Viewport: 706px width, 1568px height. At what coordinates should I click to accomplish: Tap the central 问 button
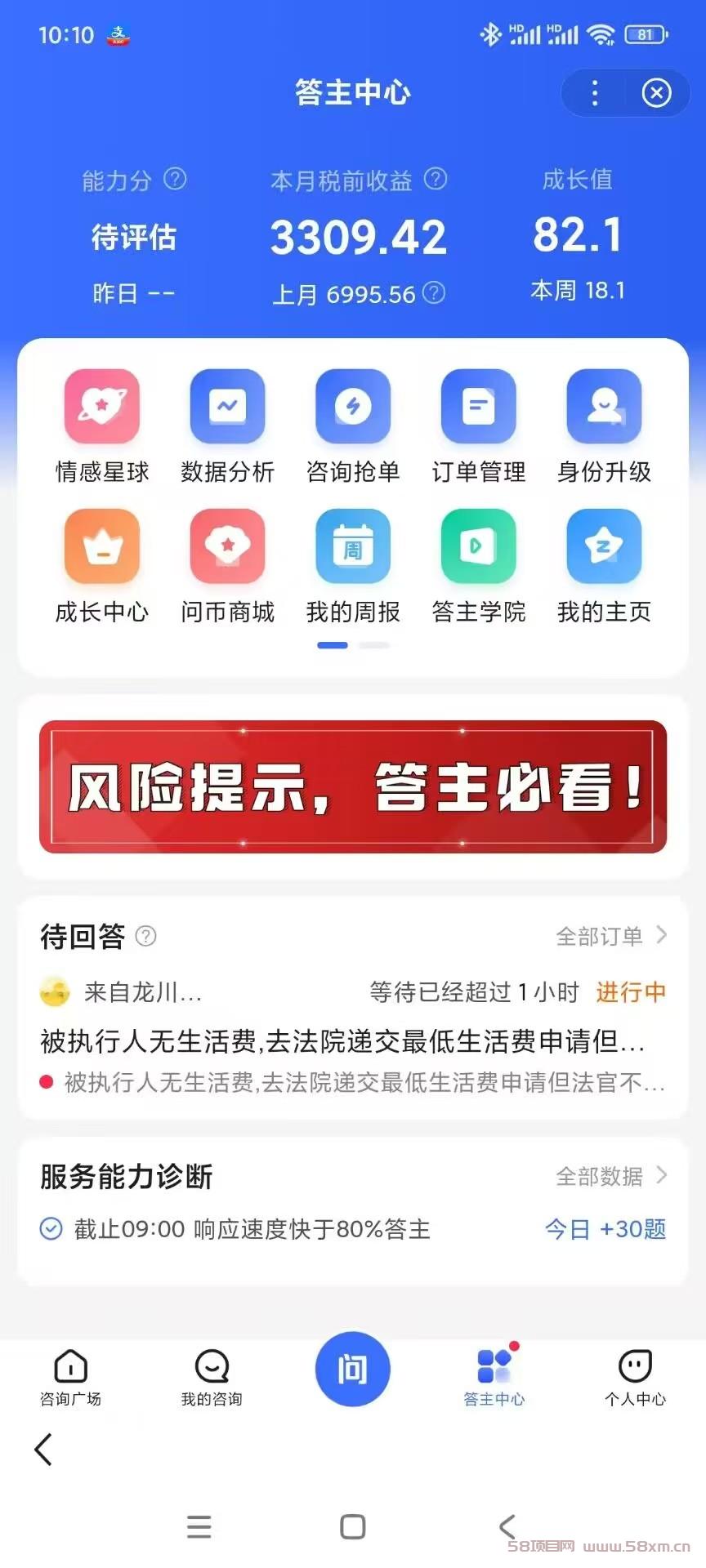[x=353, y=1370]
